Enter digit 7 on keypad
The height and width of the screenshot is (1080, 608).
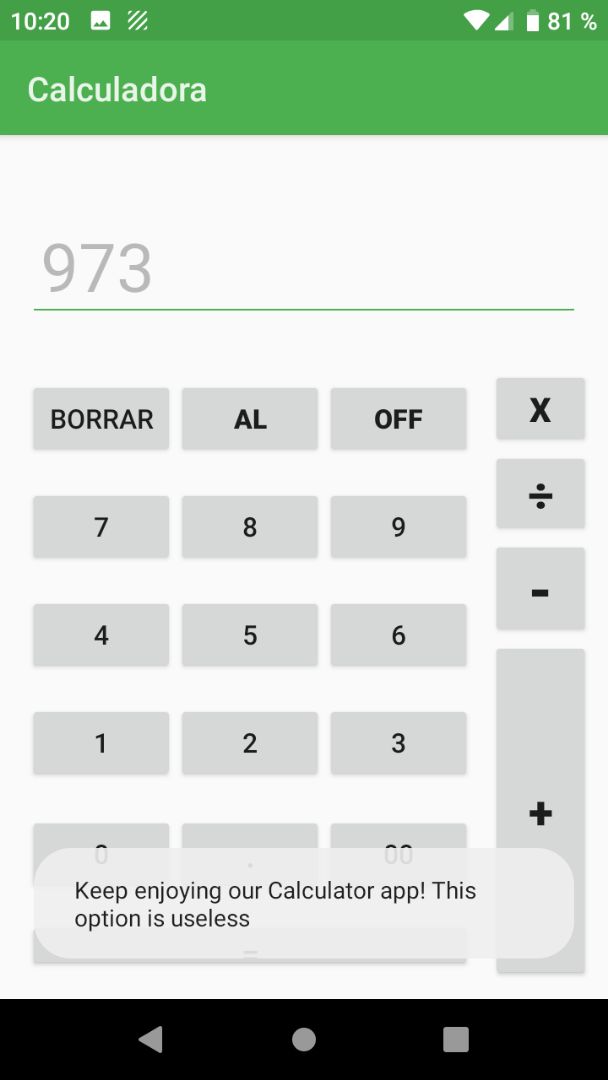[101, 527]
